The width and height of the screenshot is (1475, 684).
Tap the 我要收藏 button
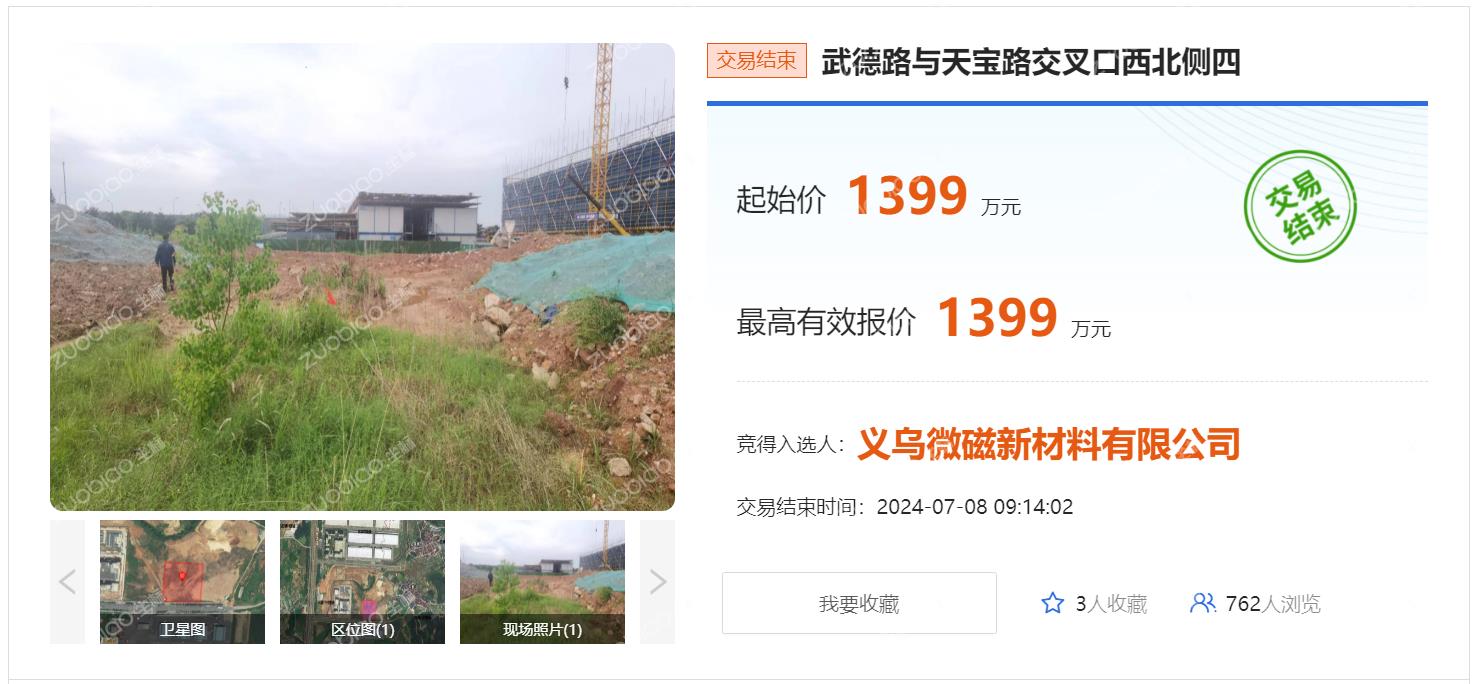point(859,603)
